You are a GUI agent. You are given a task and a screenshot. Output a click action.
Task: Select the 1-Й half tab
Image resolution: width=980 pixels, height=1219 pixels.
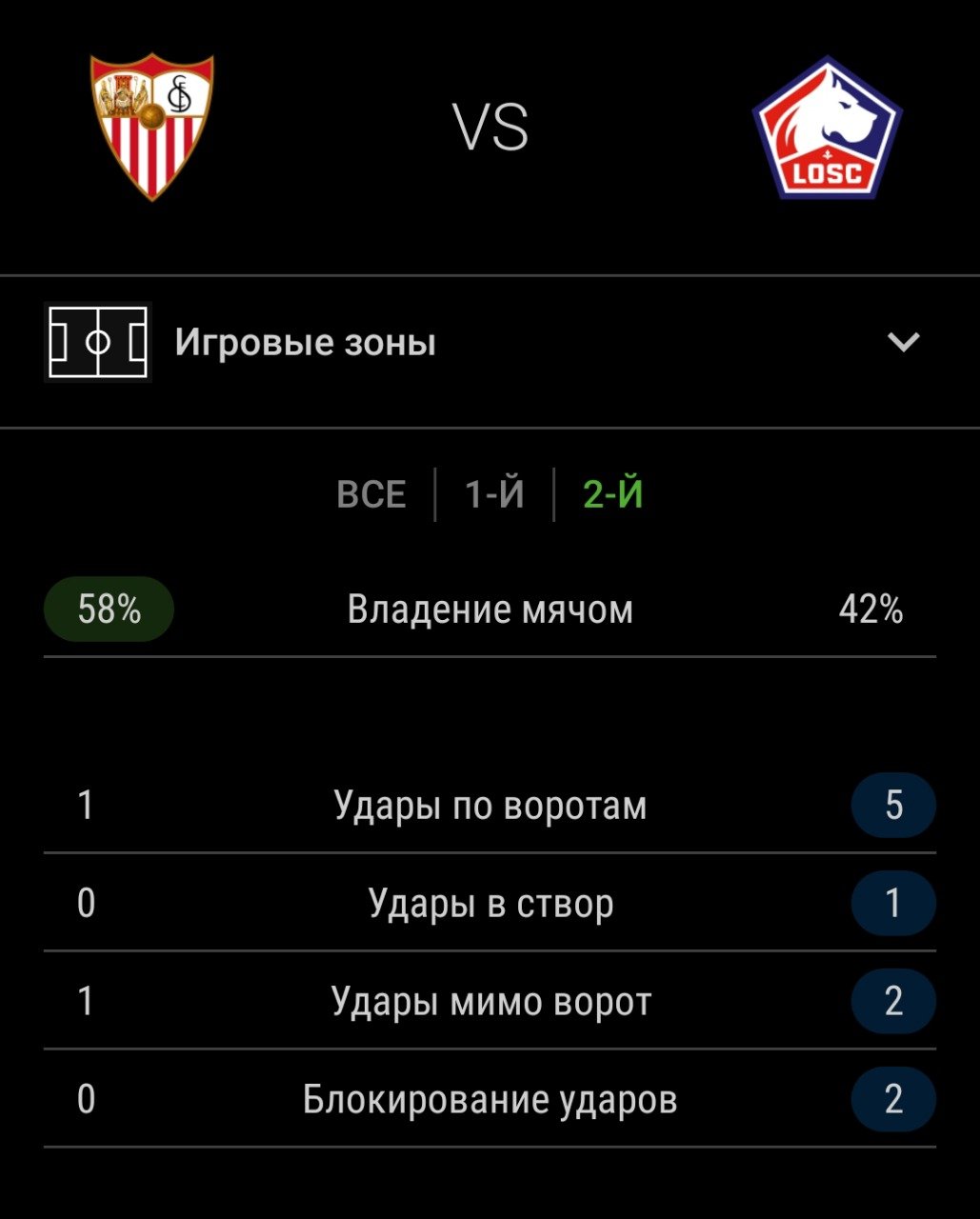pyautogui.click(x=494, y=495)
